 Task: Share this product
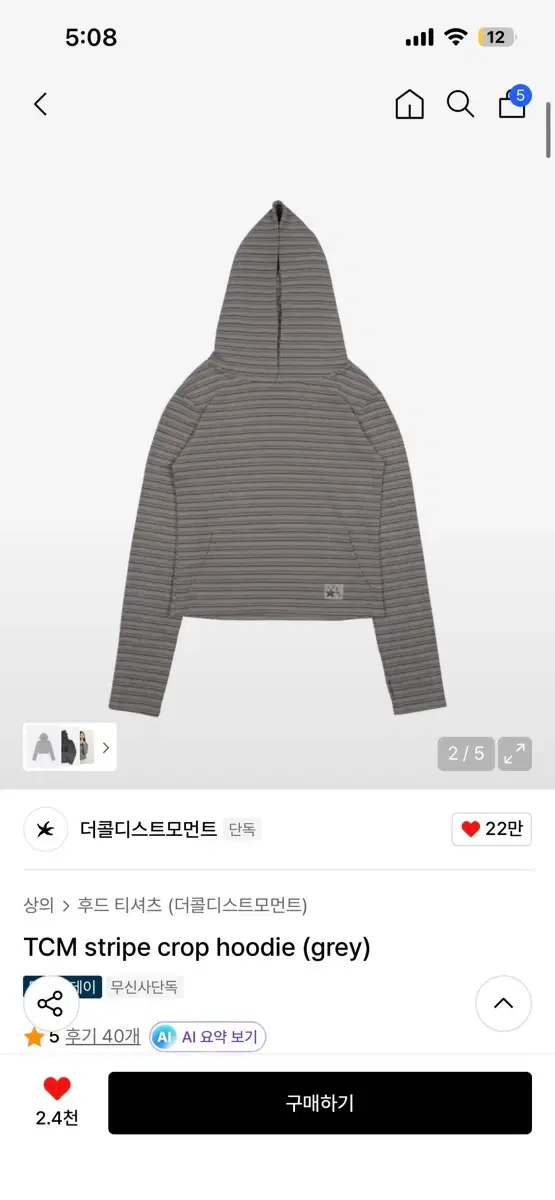coord(50,1003)
